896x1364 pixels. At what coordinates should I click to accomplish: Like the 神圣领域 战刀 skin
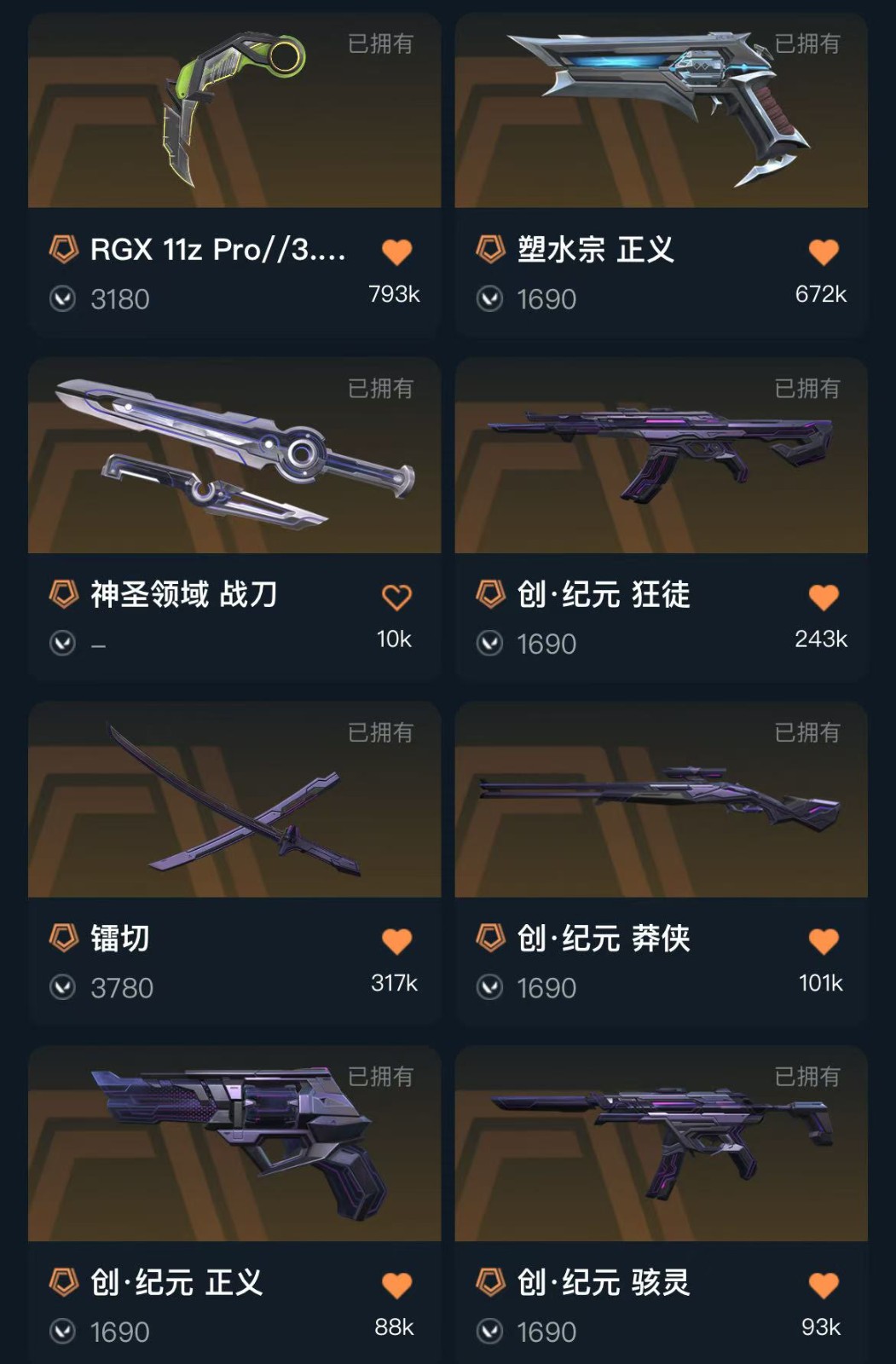396,597
